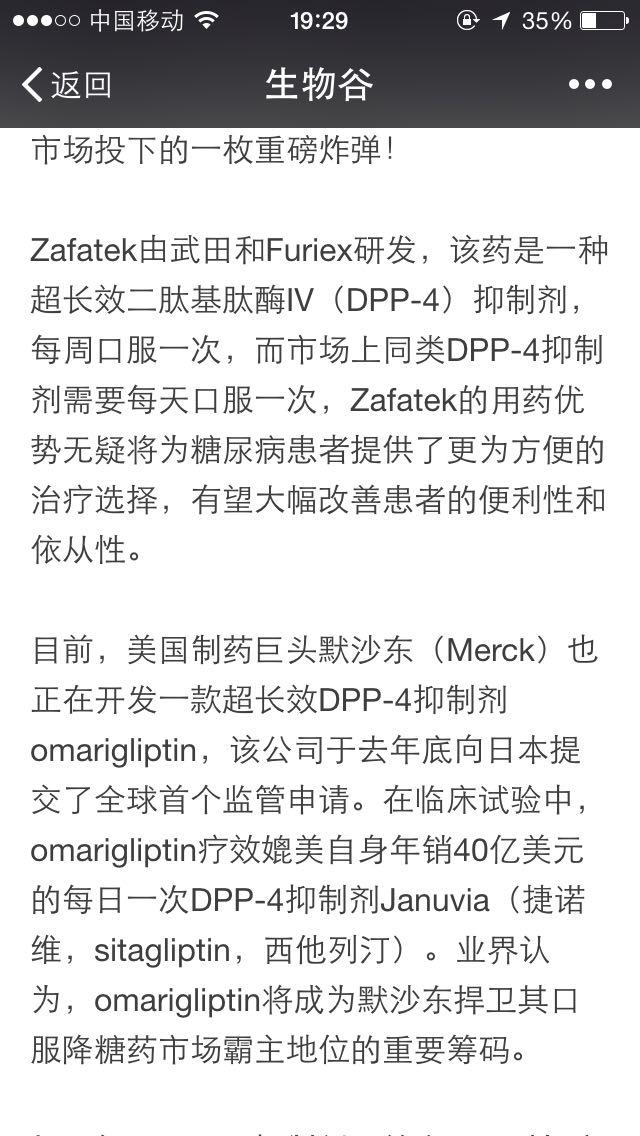Open the three-dot more options menu
Screen dimensions: 640x1136
click(x=590, y=85)
